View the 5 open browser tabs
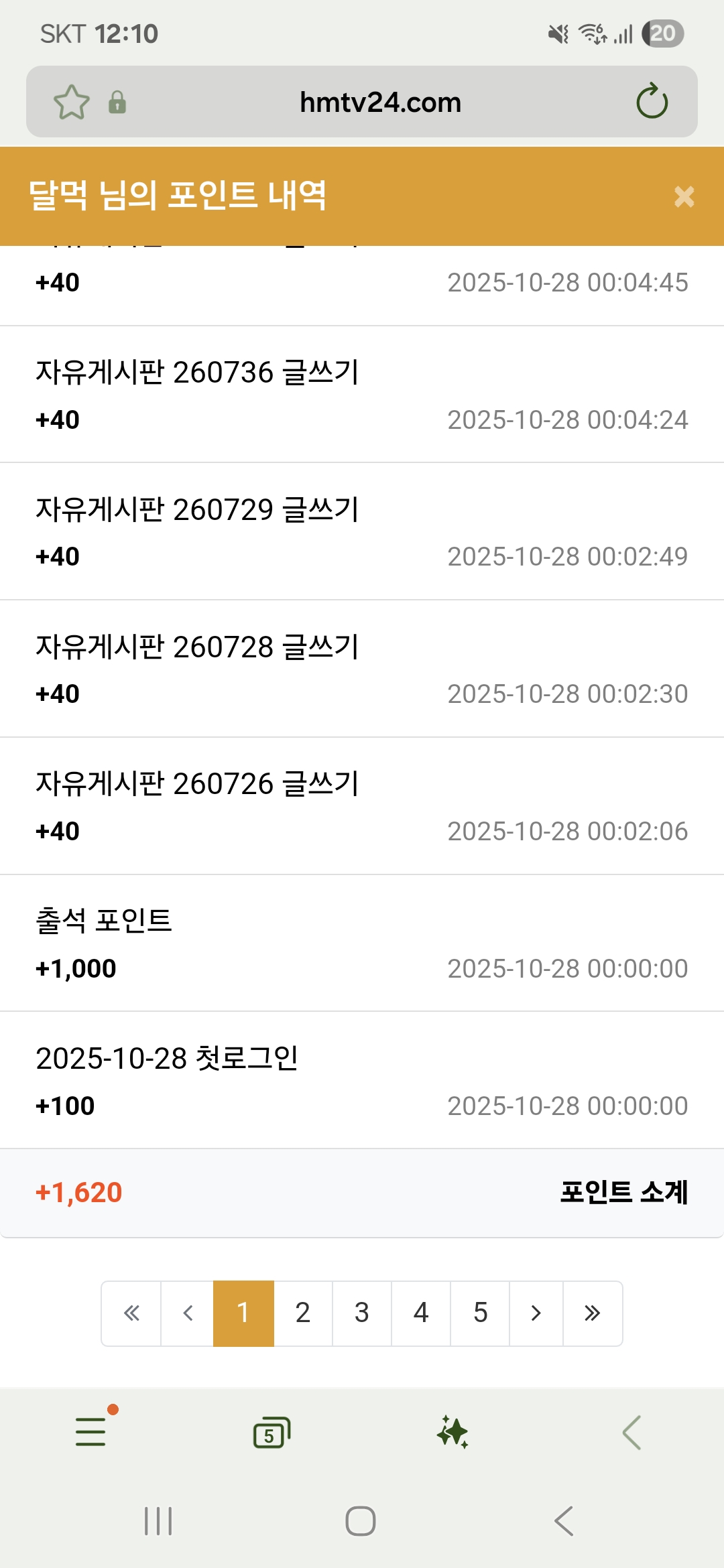Screen dimensions: 724x1568 271,1433
